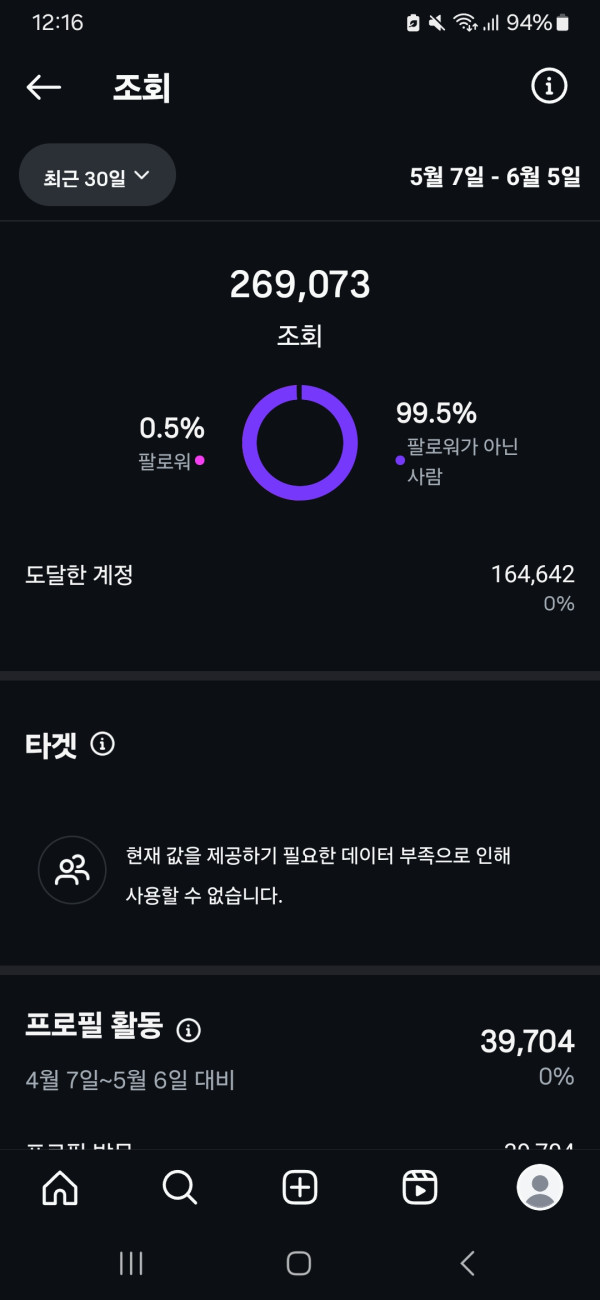Open the search tab
Viewport: 600px width, 1300px height.
click(x=180, y=1187)
